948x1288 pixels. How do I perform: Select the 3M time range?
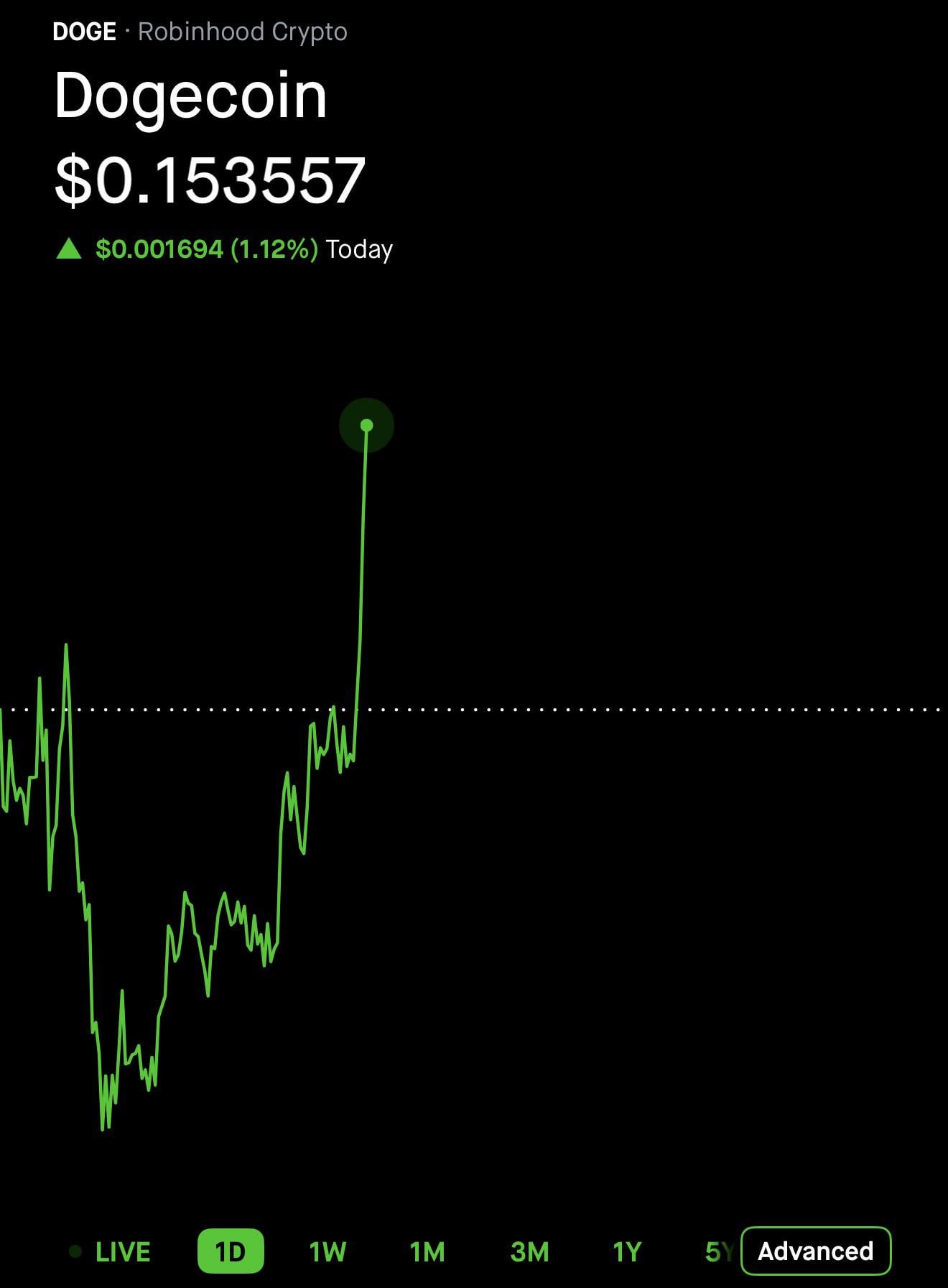point(529,1251)
